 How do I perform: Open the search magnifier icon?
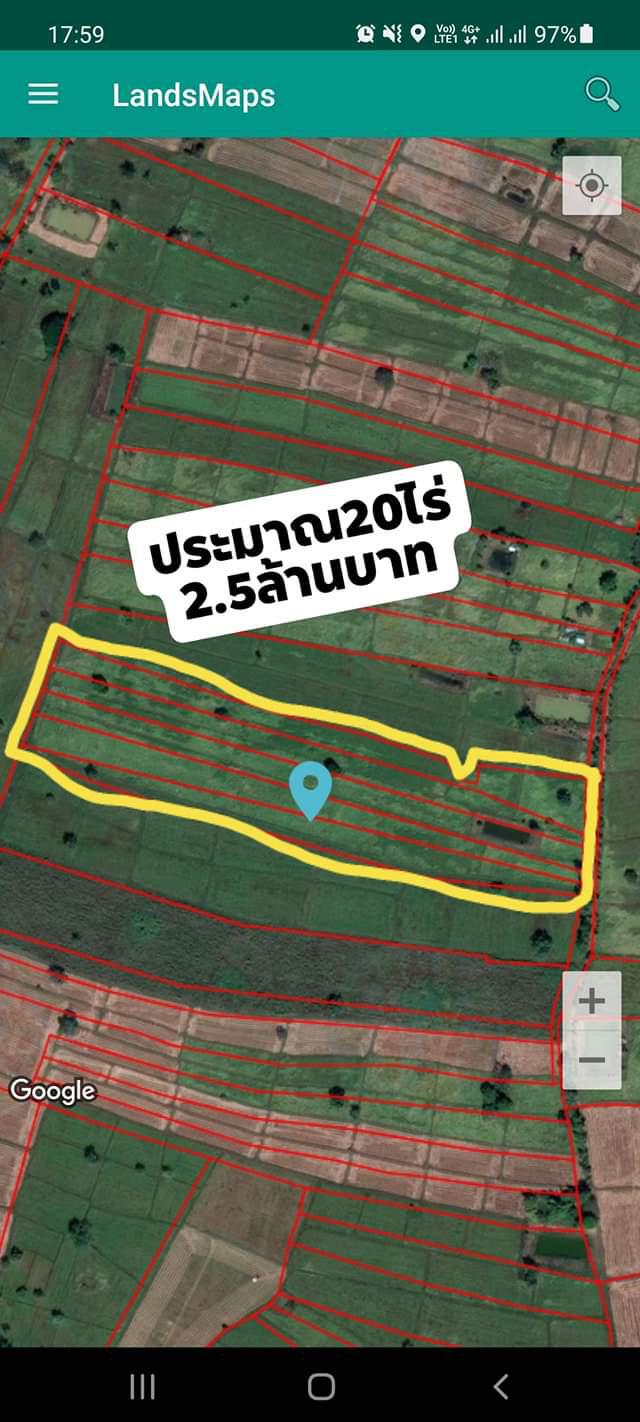click(602, 94)
